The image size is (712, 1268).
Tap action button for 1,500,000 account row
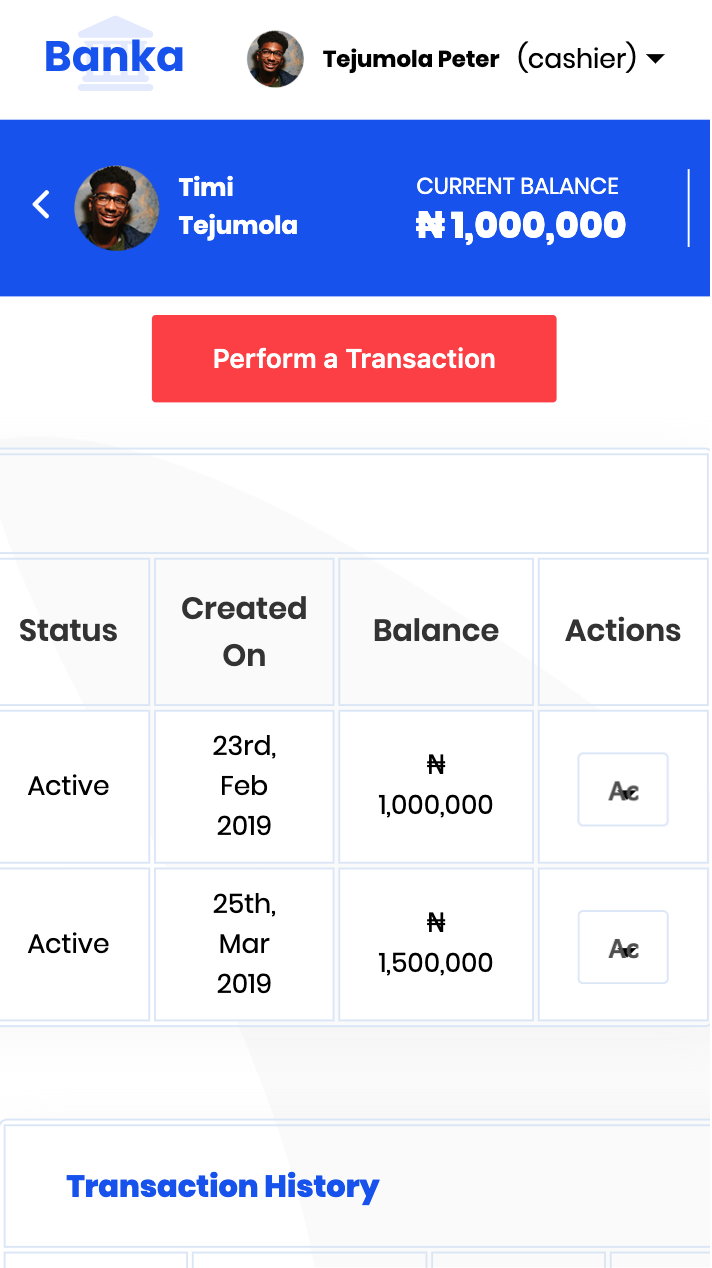[x=623, y=947]
